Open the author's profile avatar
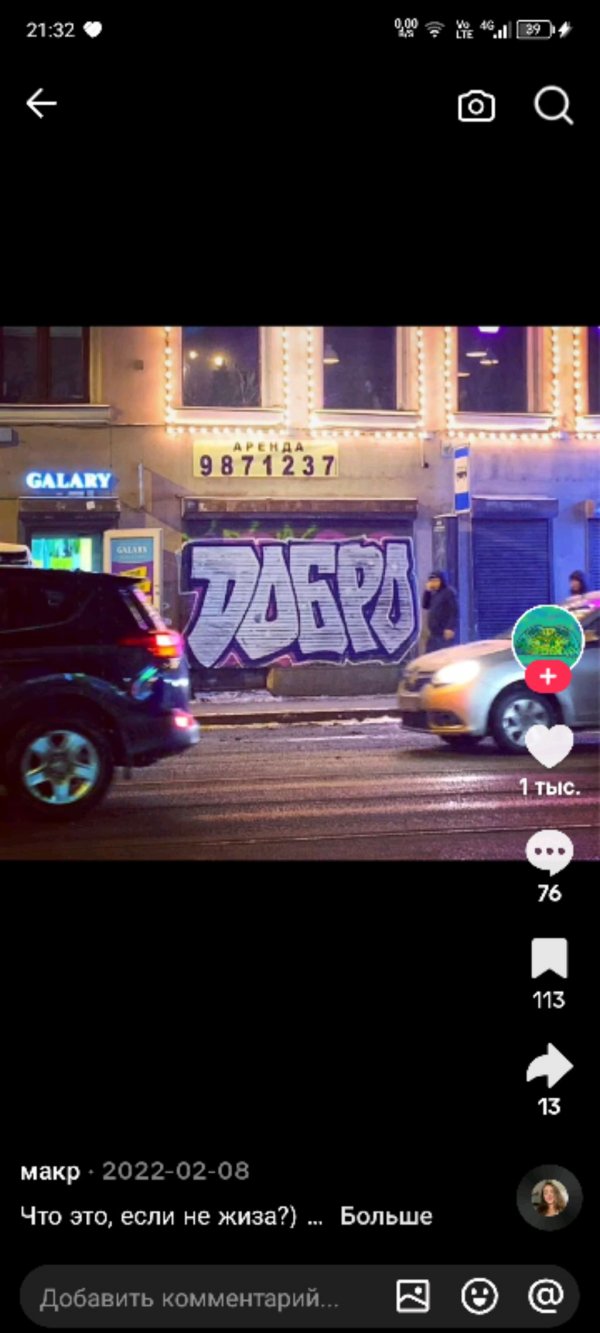600x1333 pixels. pos(547,640)
